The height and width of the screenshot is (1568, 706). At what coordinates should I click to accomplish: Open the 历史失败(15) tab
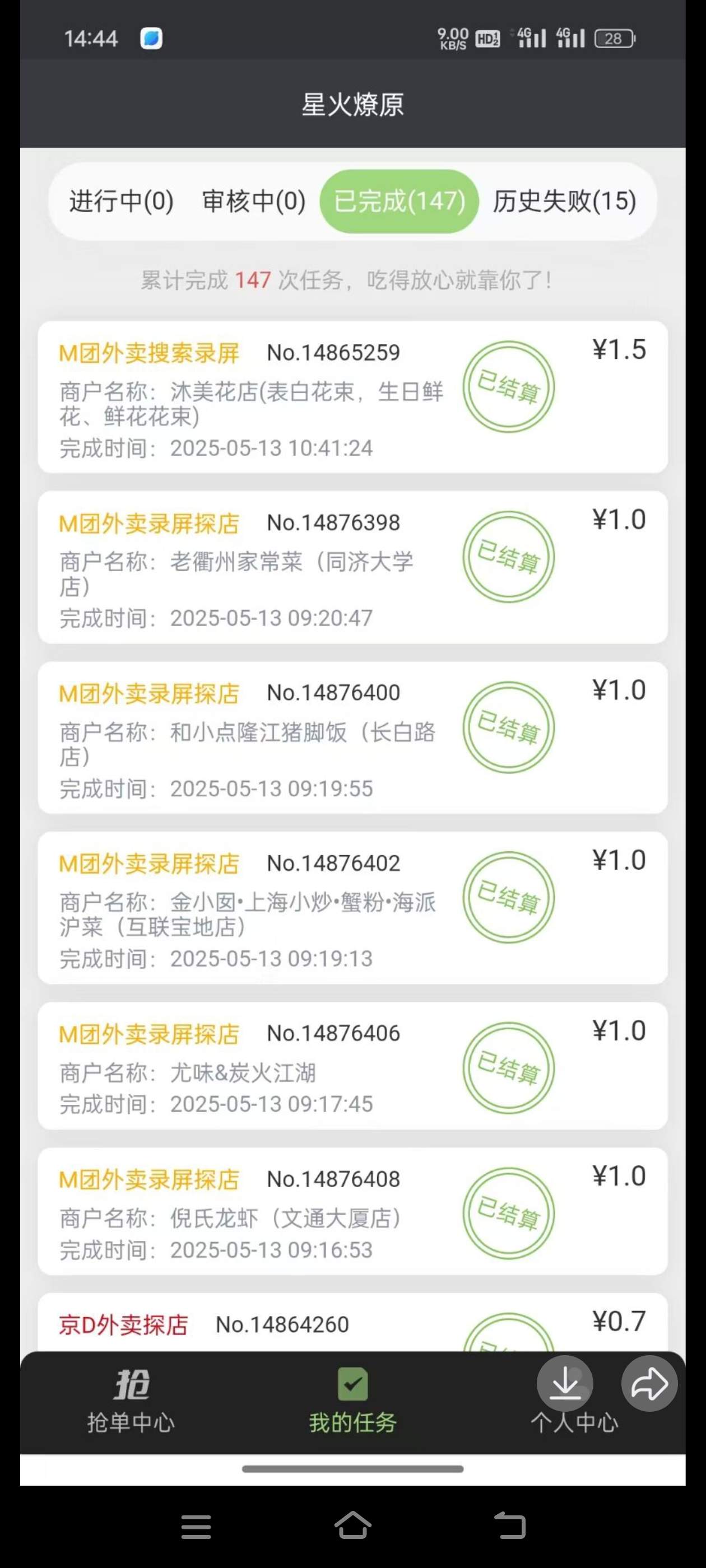(x=565, y=201)
